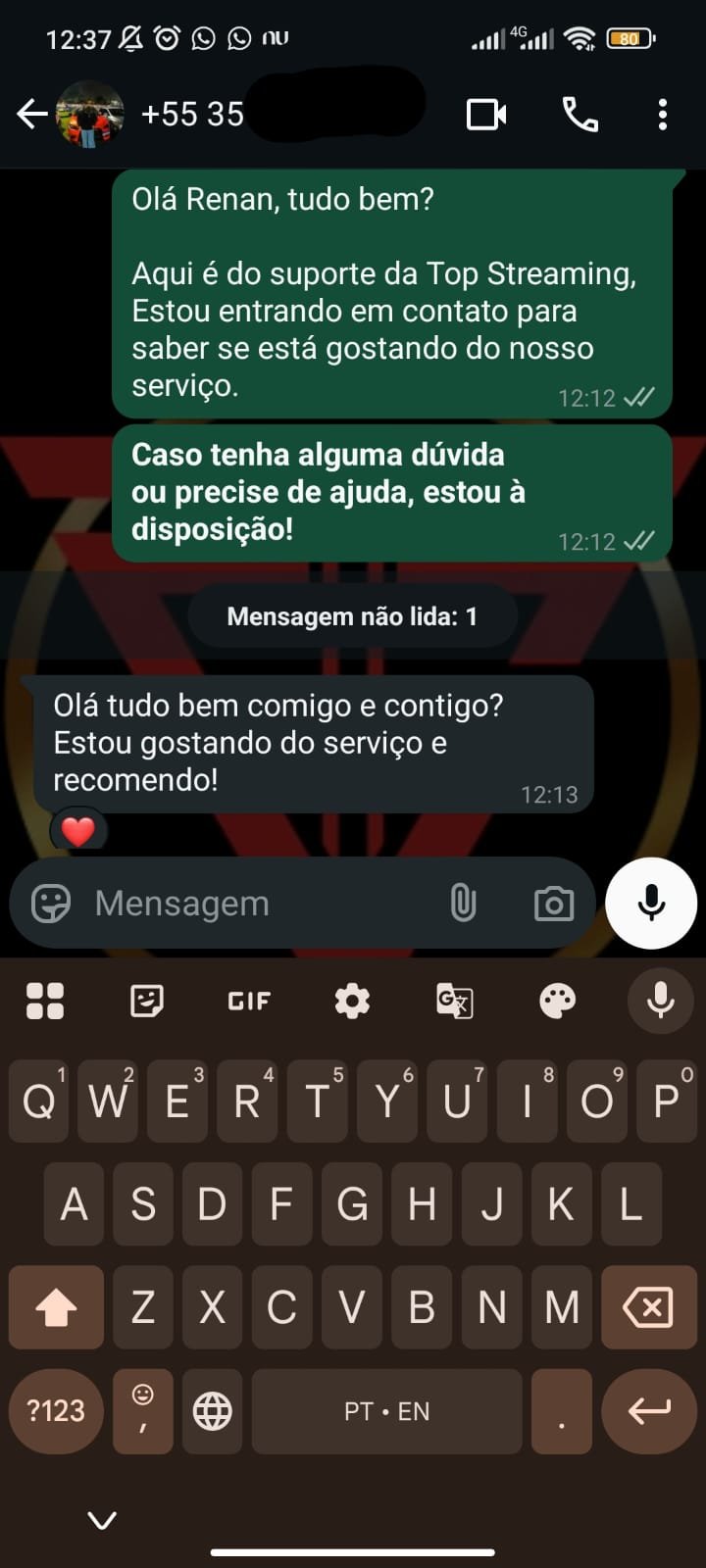706x1568 pixels.
Task: Open the overflow menu
Action: [x=663, y=115]
